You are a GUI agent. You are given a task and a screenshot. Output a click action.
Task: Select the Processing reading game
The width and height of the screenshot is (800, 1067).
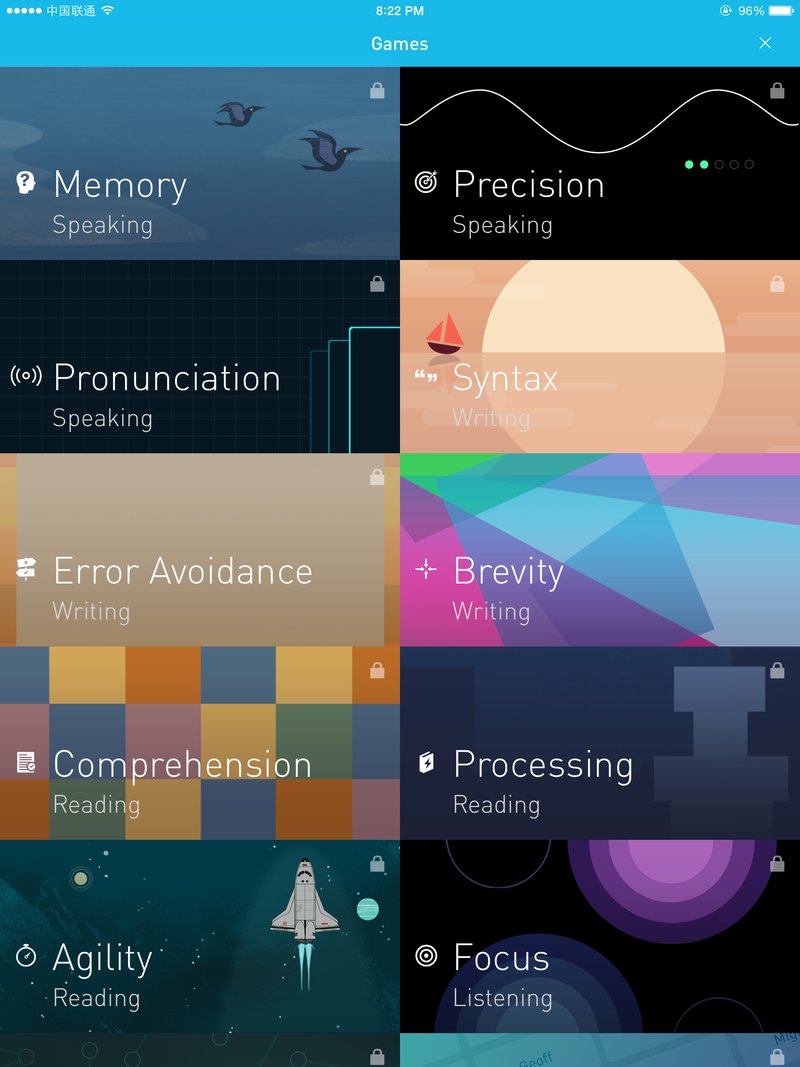(600, 744)
